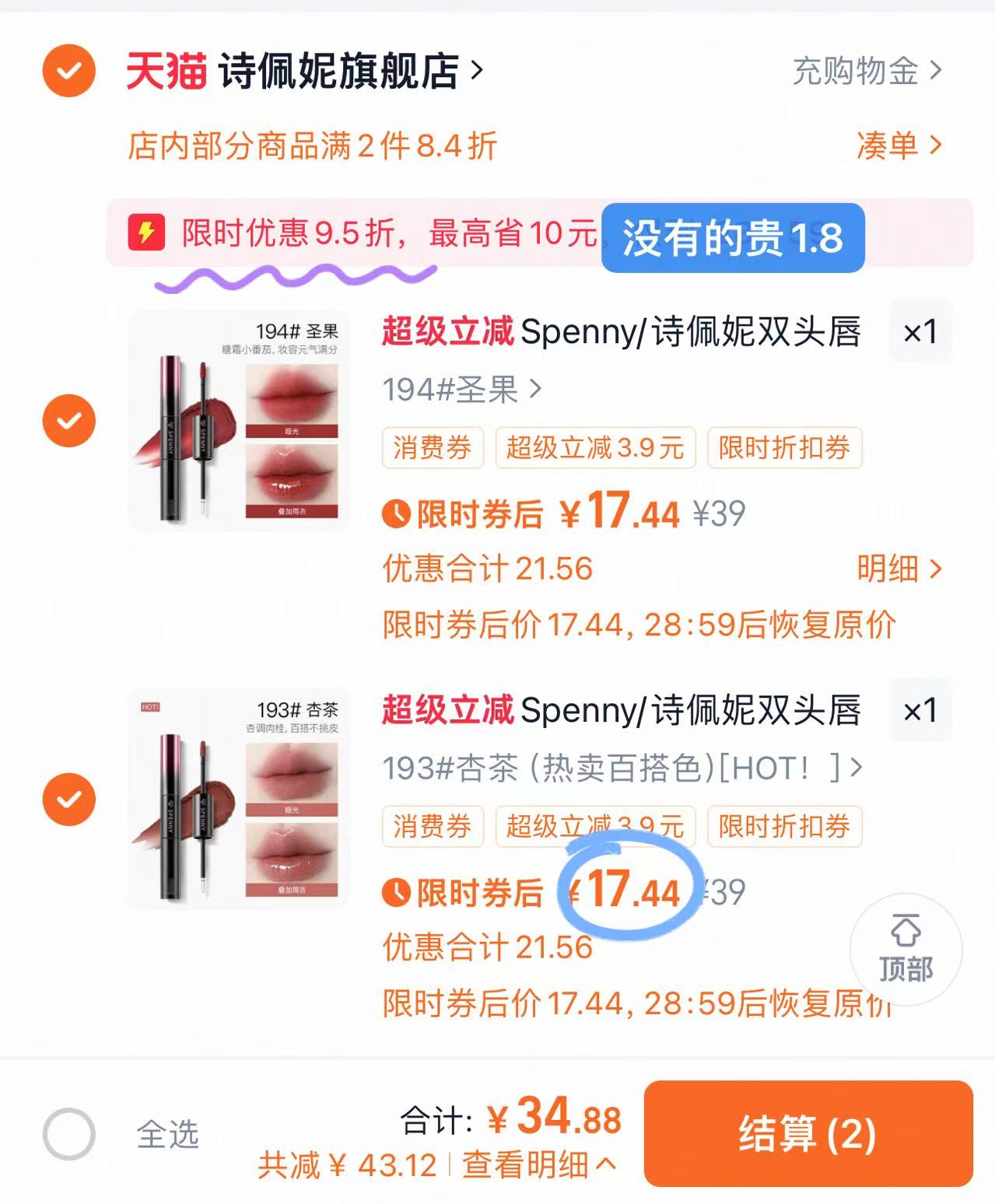Click the 消费券 coupon tag on first item
The image size is (995, 1204).
(x=430, y=448)
